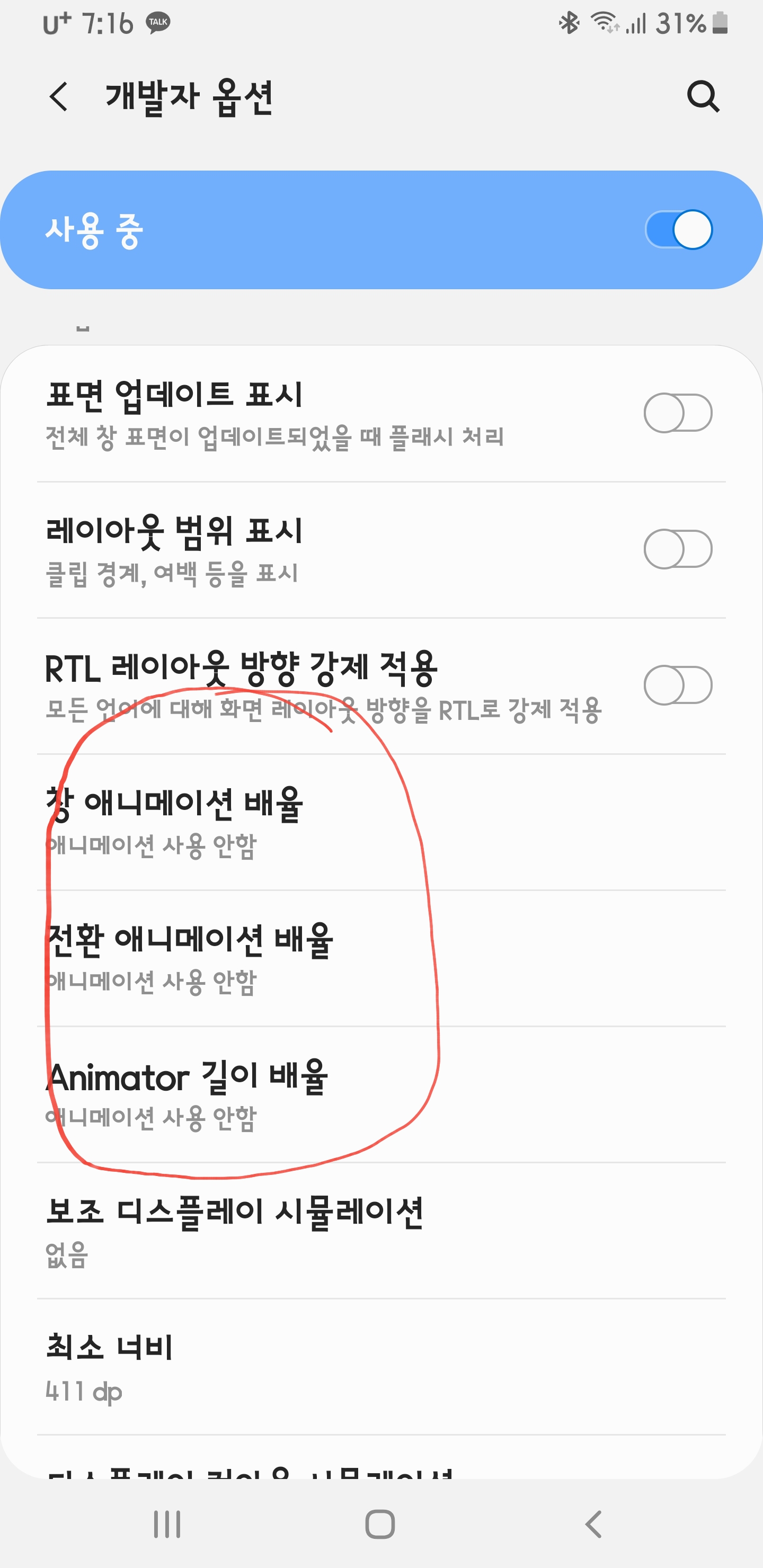Turn off the 사용 중 switch
Viewport: 763px width, 1568px height.
[678, 230]
